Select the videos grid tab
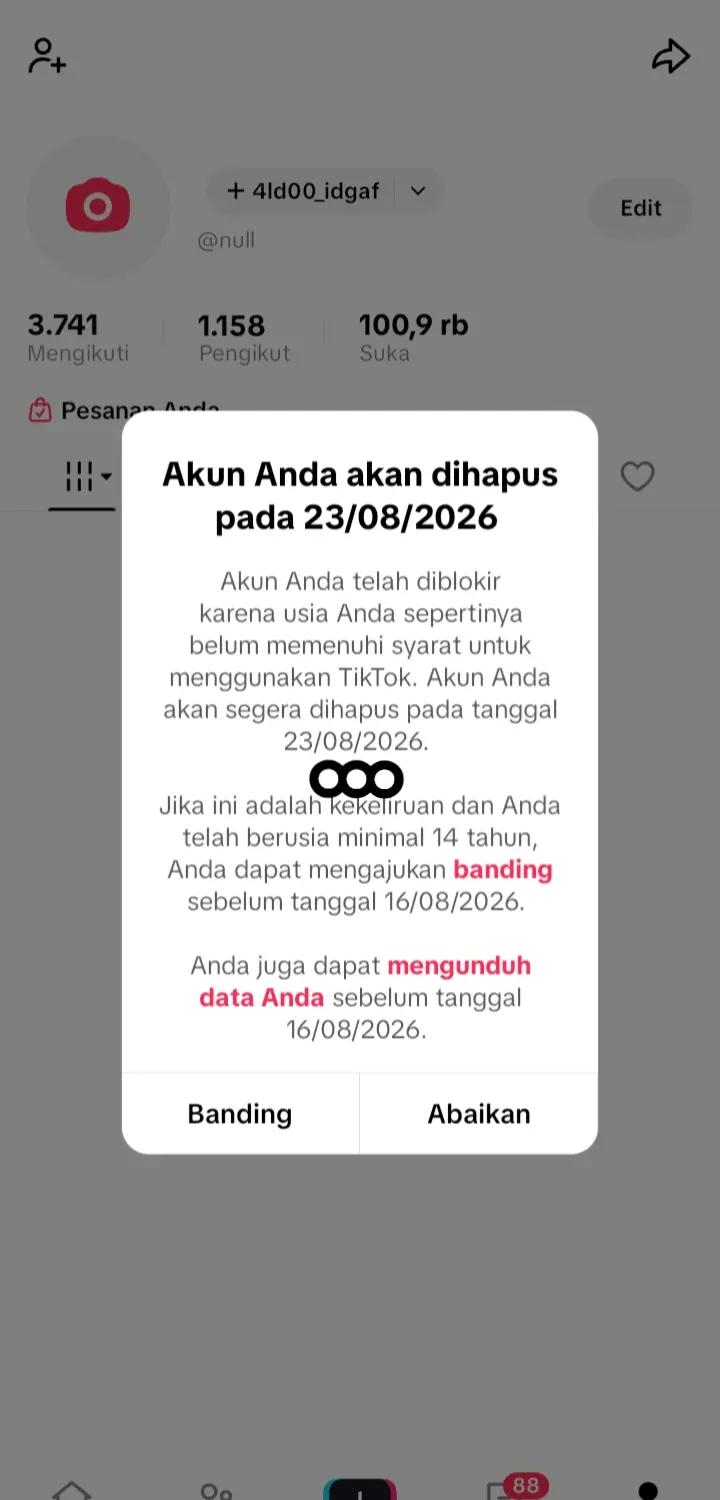 (x=87, y=477)
